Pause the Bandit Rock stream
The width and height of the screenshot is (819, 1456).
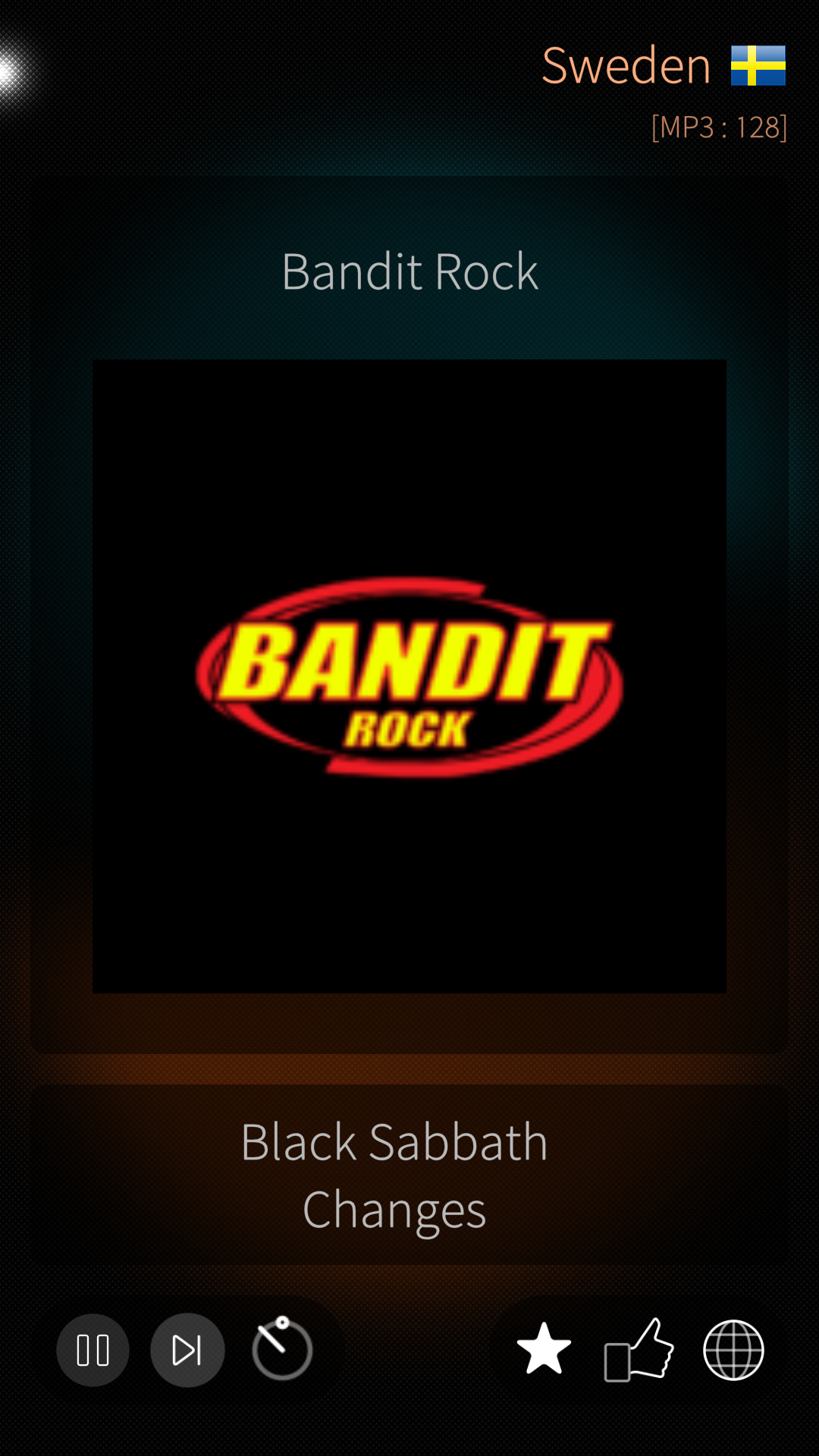(x=93, y=1350)
